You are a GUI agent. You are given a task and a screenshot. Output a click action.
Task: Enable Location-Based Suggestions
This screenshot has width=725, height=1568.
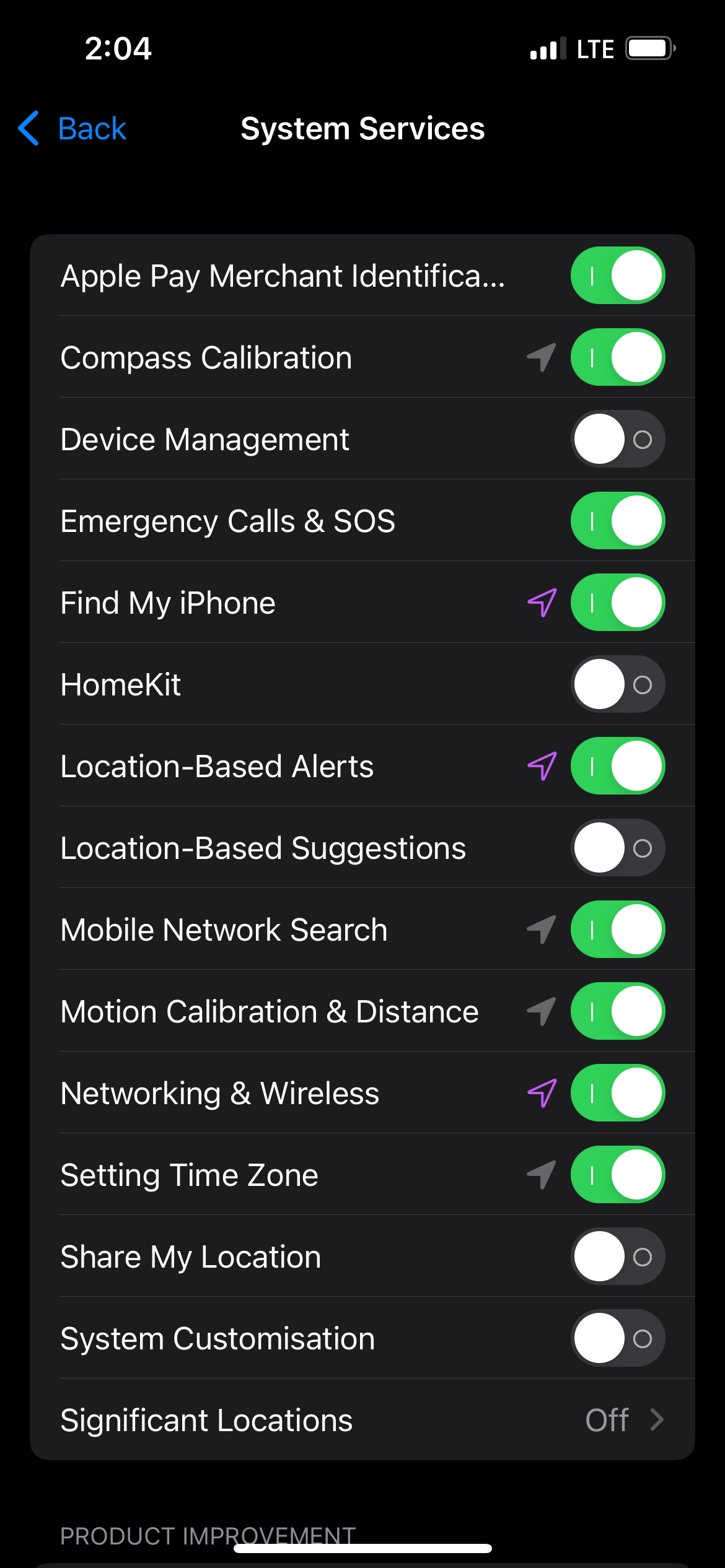618,848
